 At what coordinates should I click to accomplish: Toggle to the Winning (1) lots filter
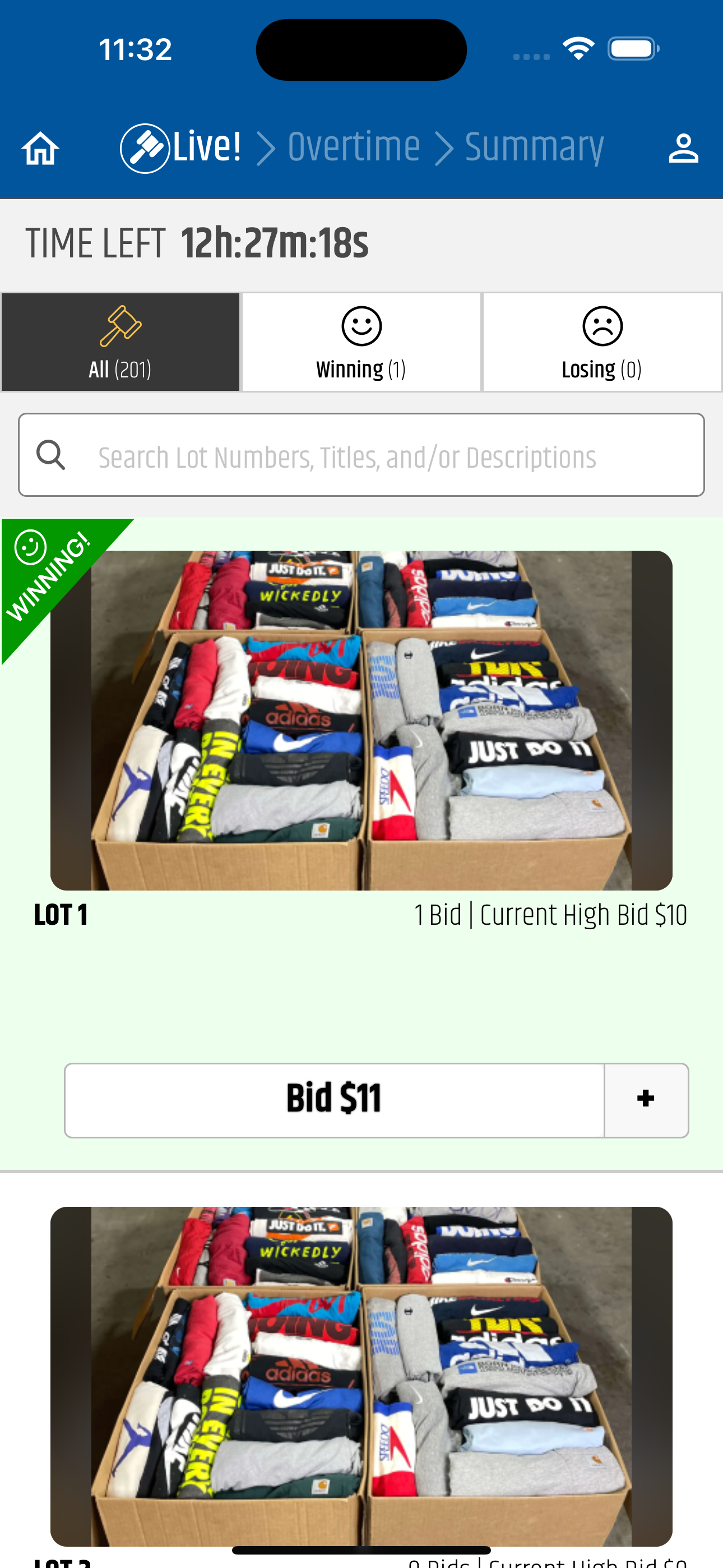(x=360, y=342)
